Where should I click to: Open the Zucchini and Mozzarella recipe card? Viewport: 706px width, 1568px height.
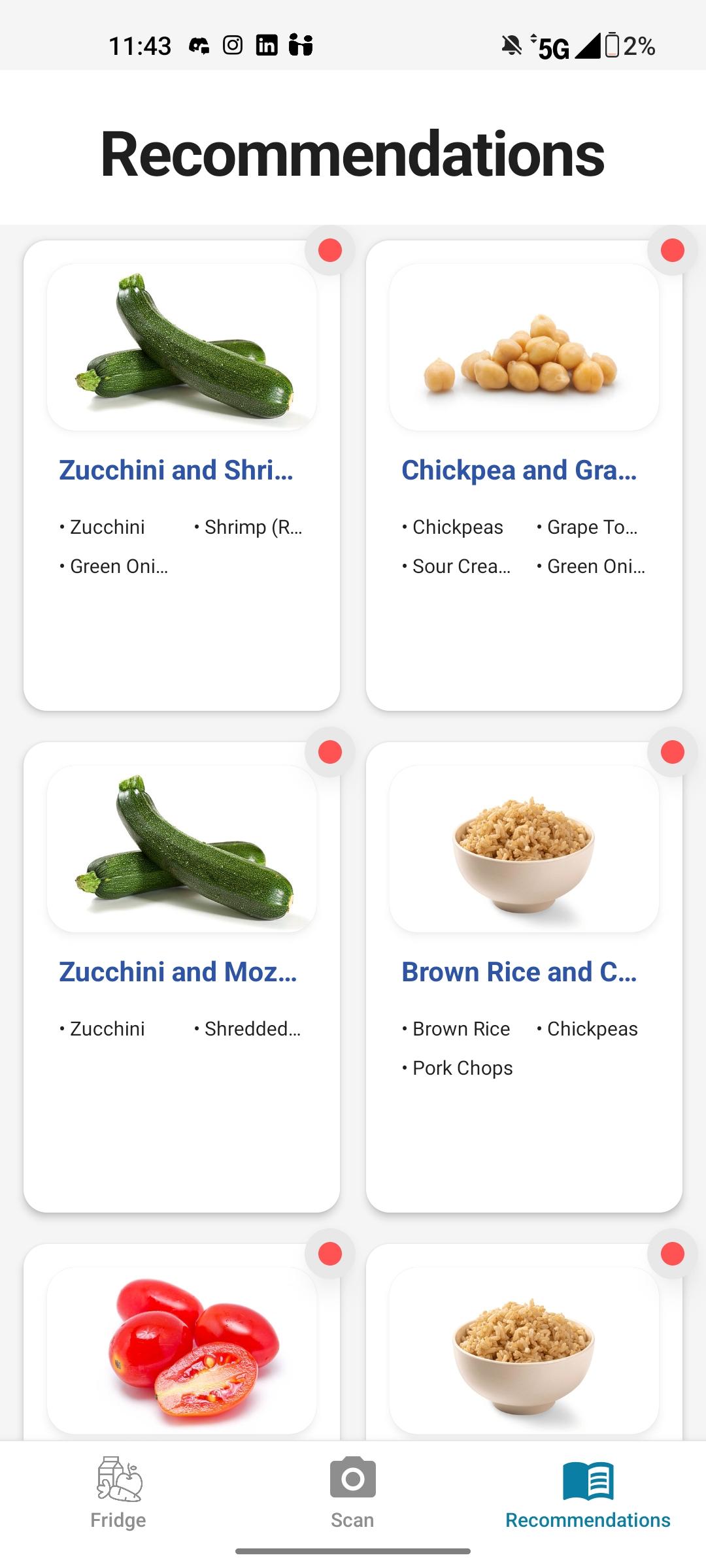[x=181, y=977]
